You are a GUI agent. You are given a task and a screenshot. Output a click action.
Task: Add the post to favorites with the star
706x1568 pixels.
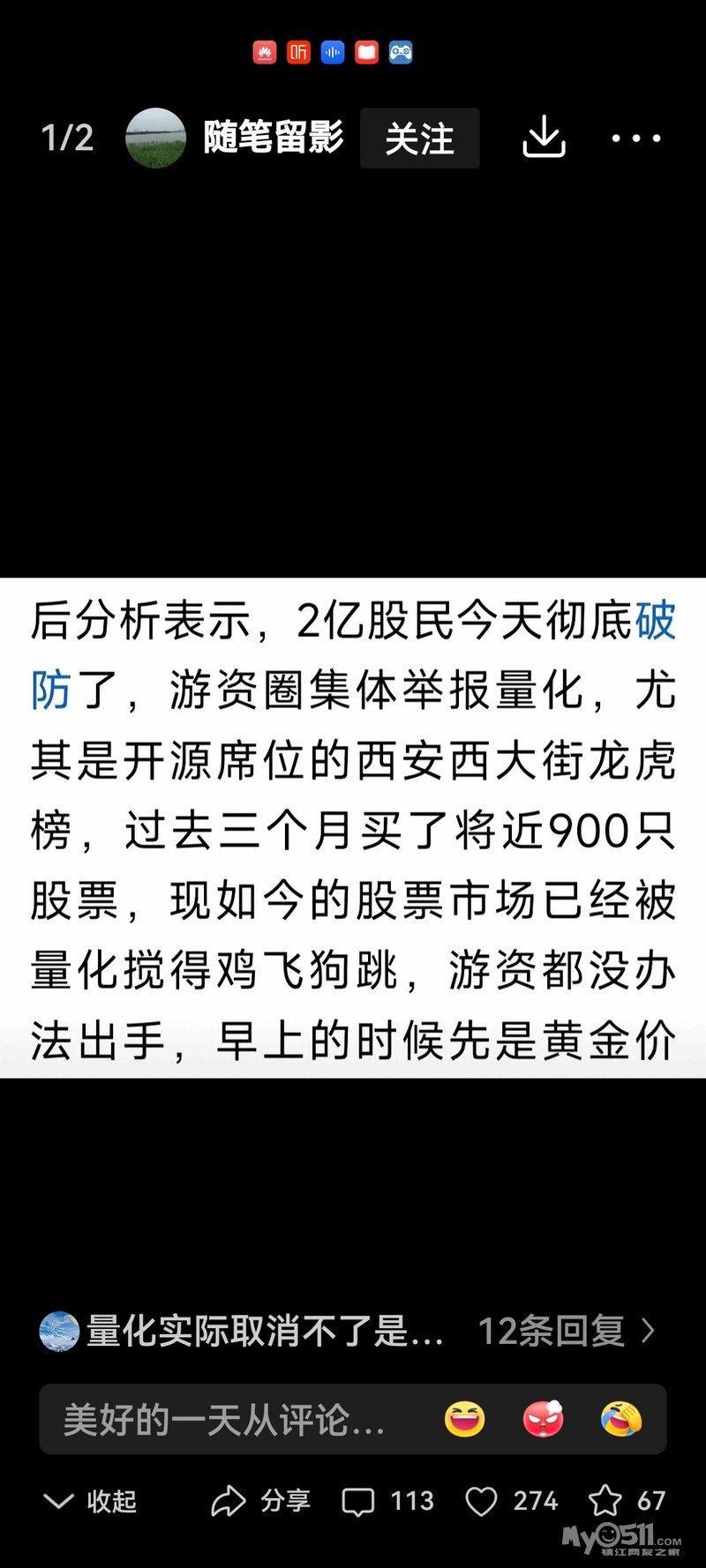coord(627,1500)
